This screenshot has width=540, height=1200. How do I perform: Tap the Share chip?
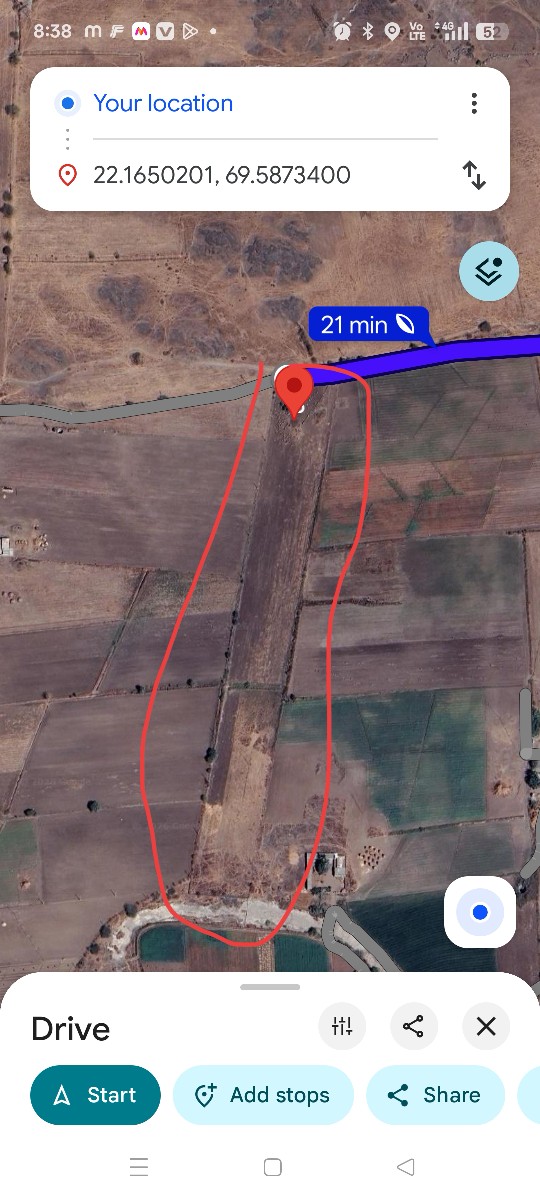436,1095
